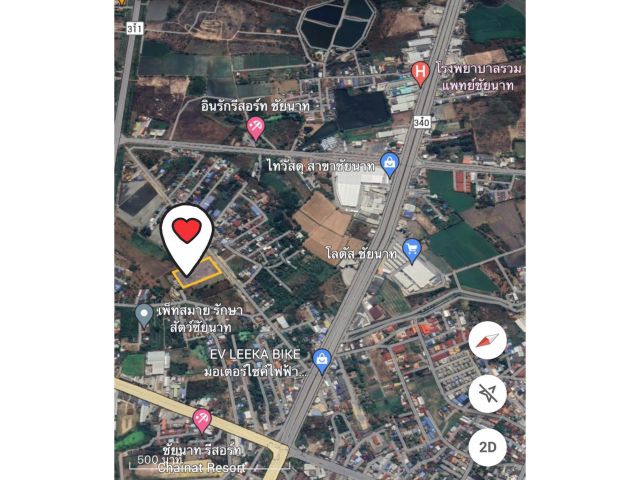Viewport: 640px width, 480px height.
Task: Open the hospital marker โรงพยาบาลรวมแพทย์ชัยนาท
Action: coord(421,71)
